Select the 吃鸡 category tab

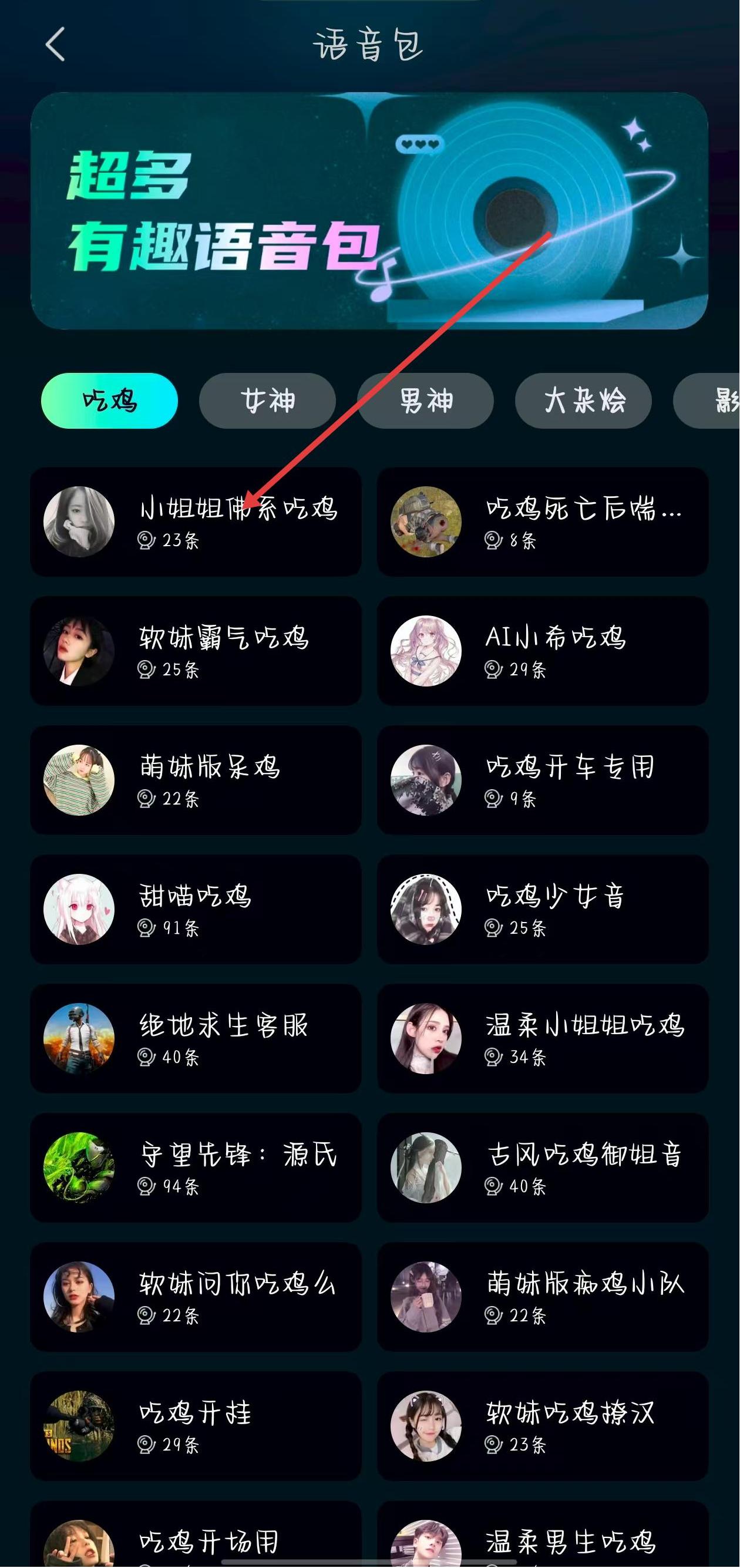point(110,401)
